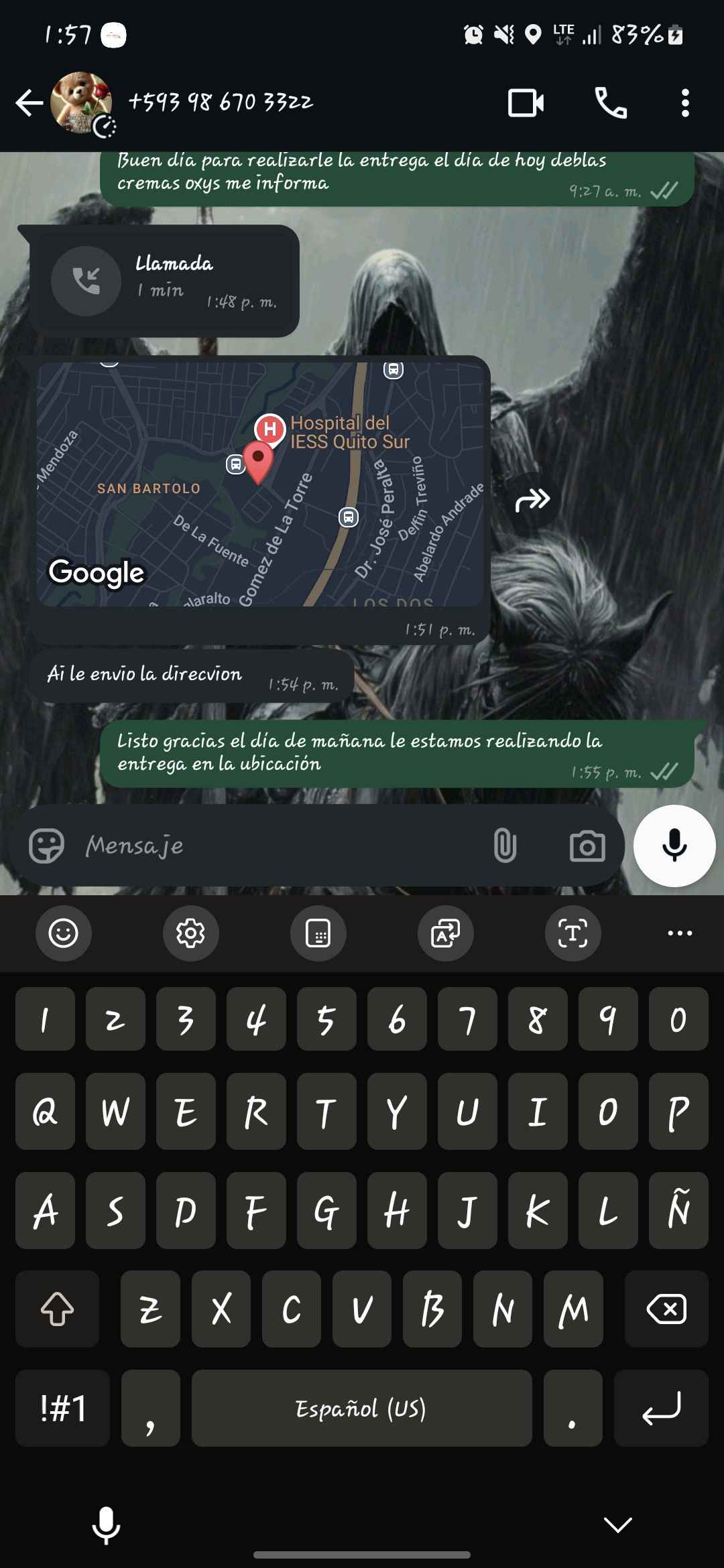This screenshot has height=1568, width=724.
Task: Open the keyboard translate tool
Action: point(445,933)
